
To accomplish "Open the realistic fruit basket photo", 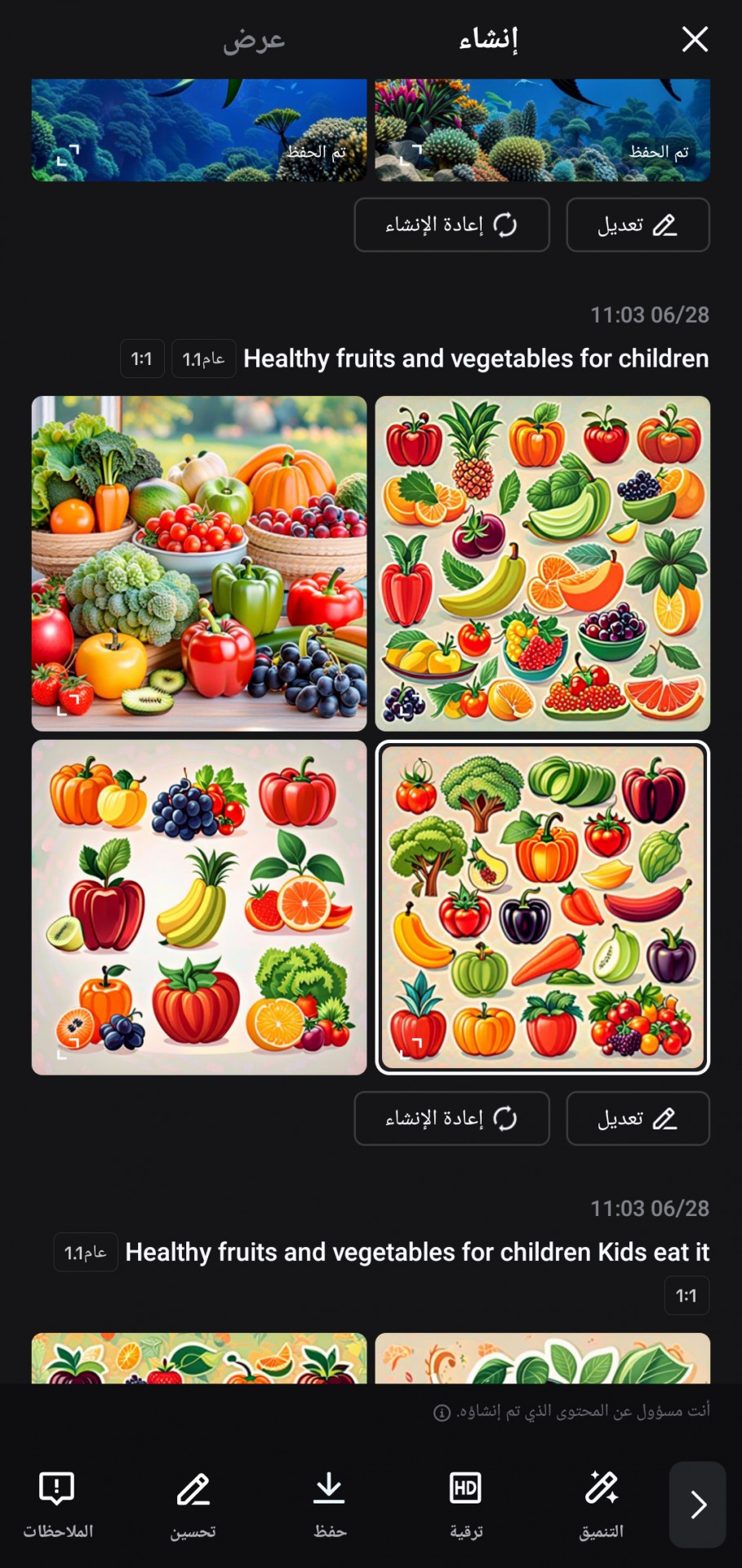I will 199,563.
